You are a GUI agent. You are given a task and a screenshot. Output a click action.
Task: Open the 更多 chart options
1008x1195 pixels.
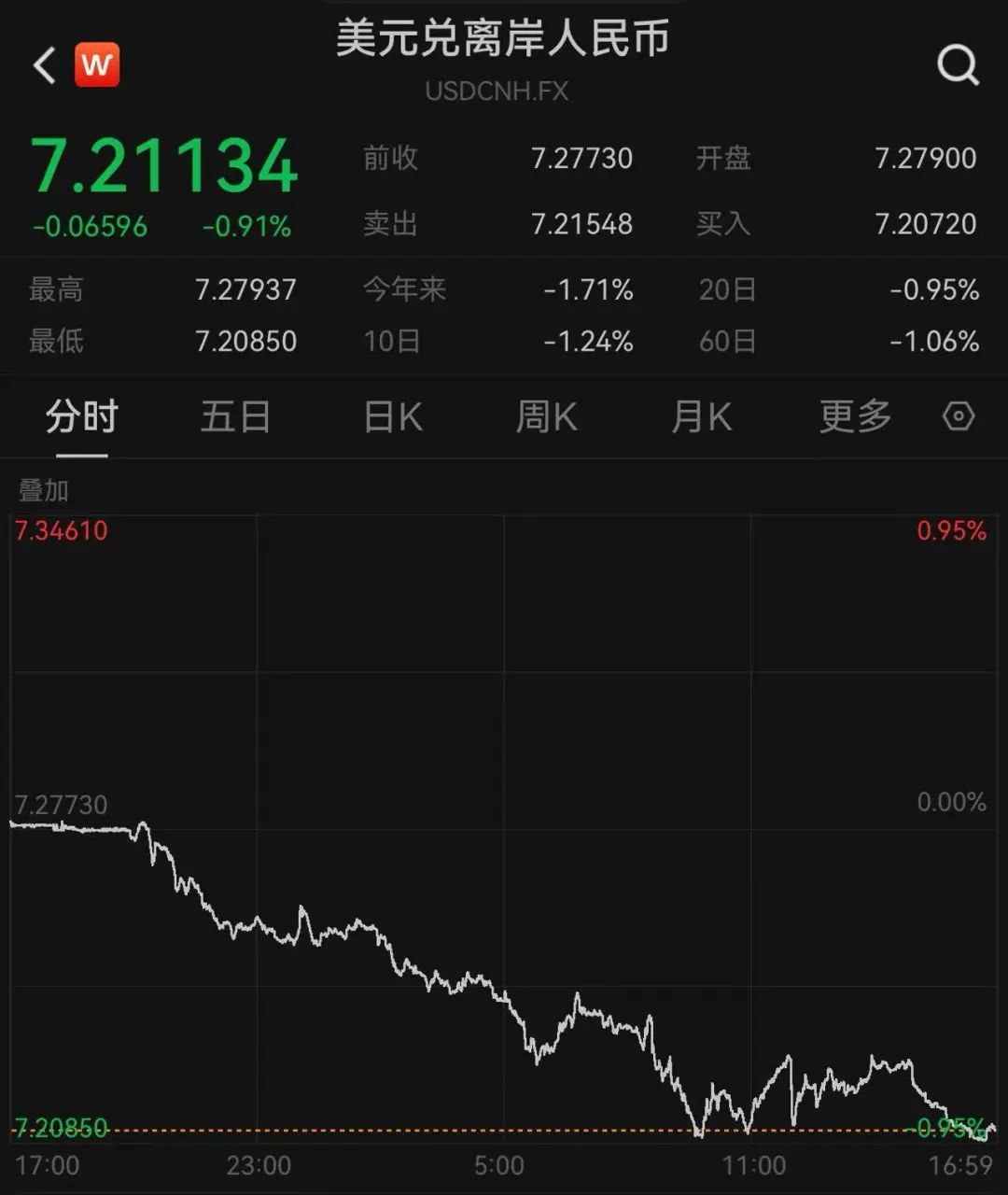855,416
